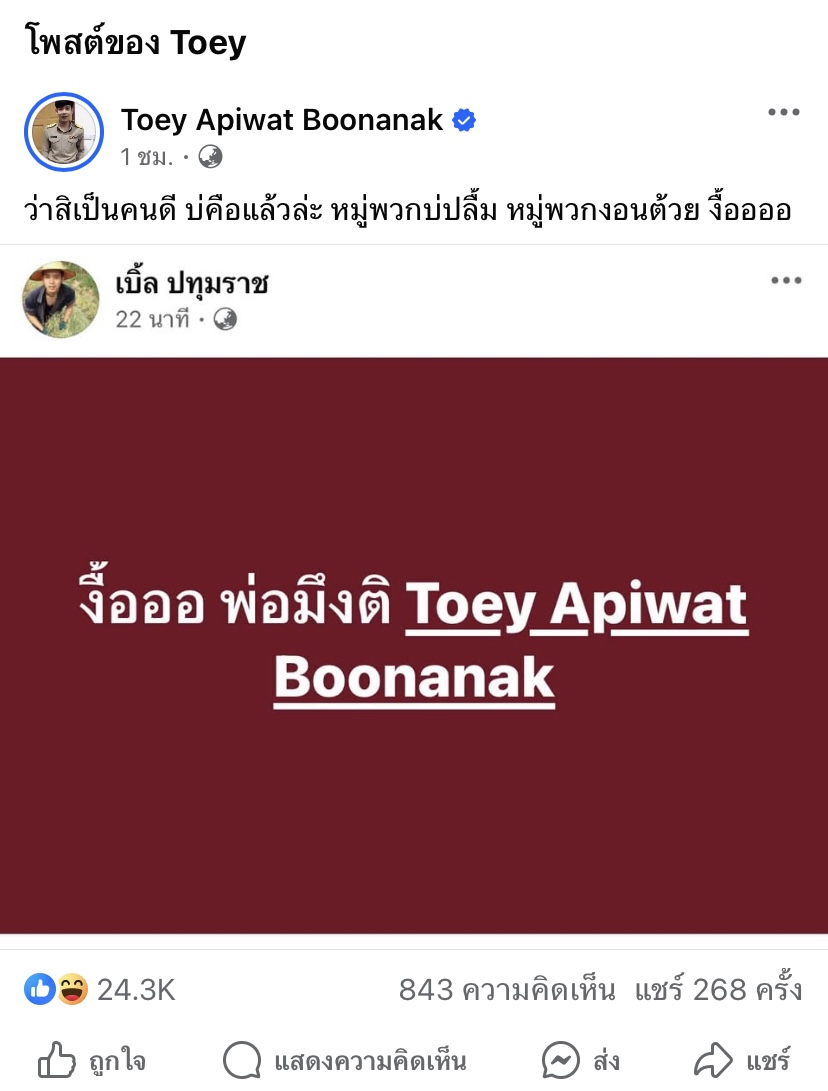This screenshot has height=1091, width=828.
Task: Tap the tagged Toey Apiwat Boonanak link in the post
Action: [x=577, y=607]
